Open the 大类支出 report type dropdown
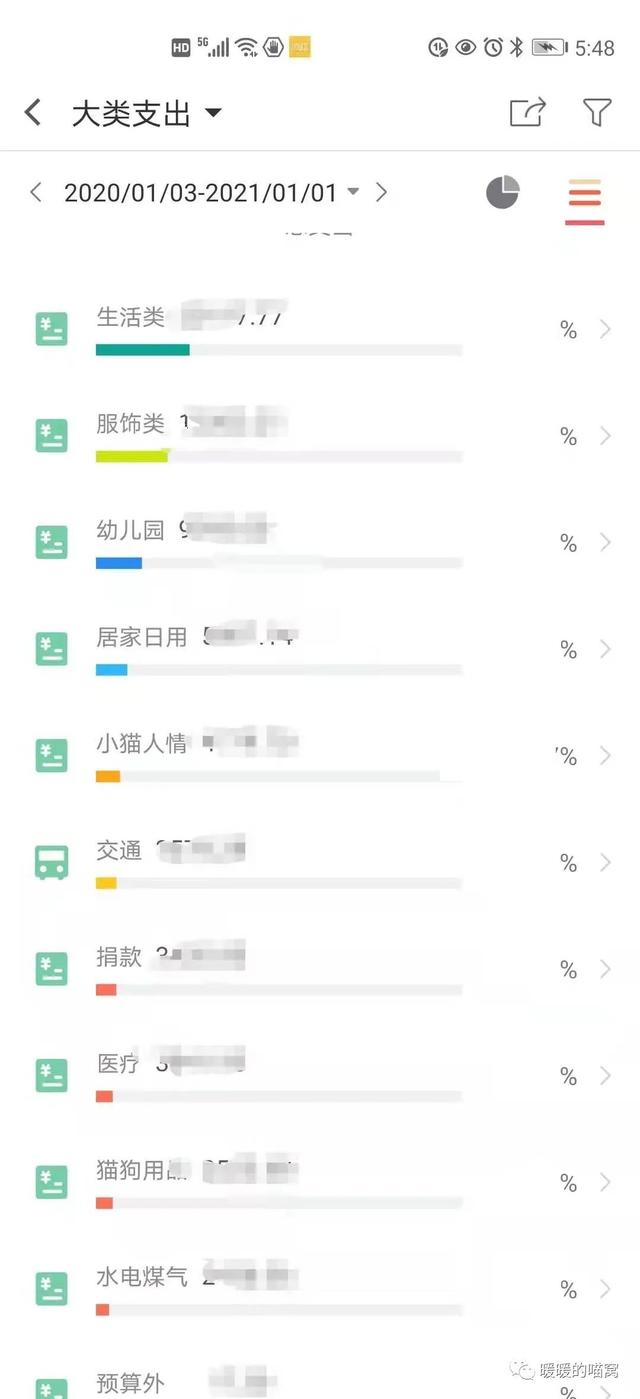Viewport: 640px width, 1399px height. (x=146, y=113)
